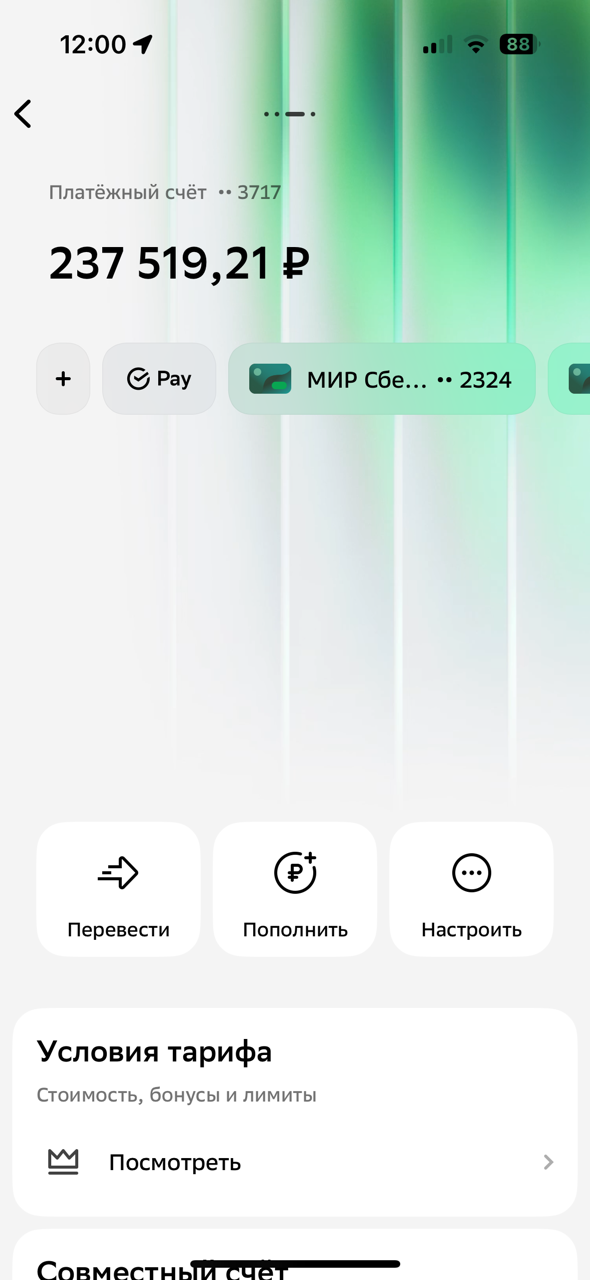Top up the account via Пополнить
The height and width of the screenshot is (1280, 590).
(x=295, y=889)
